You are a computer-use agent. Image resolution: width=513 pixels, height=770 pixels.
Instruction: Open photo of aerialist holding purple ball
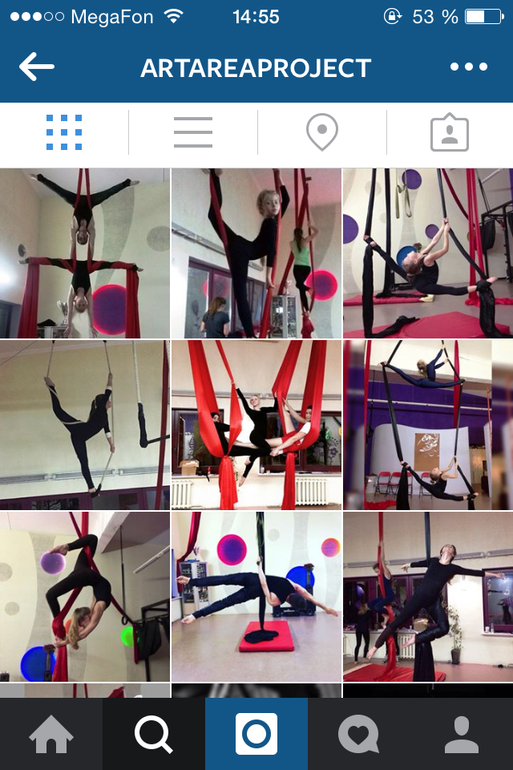coord(85,597)
